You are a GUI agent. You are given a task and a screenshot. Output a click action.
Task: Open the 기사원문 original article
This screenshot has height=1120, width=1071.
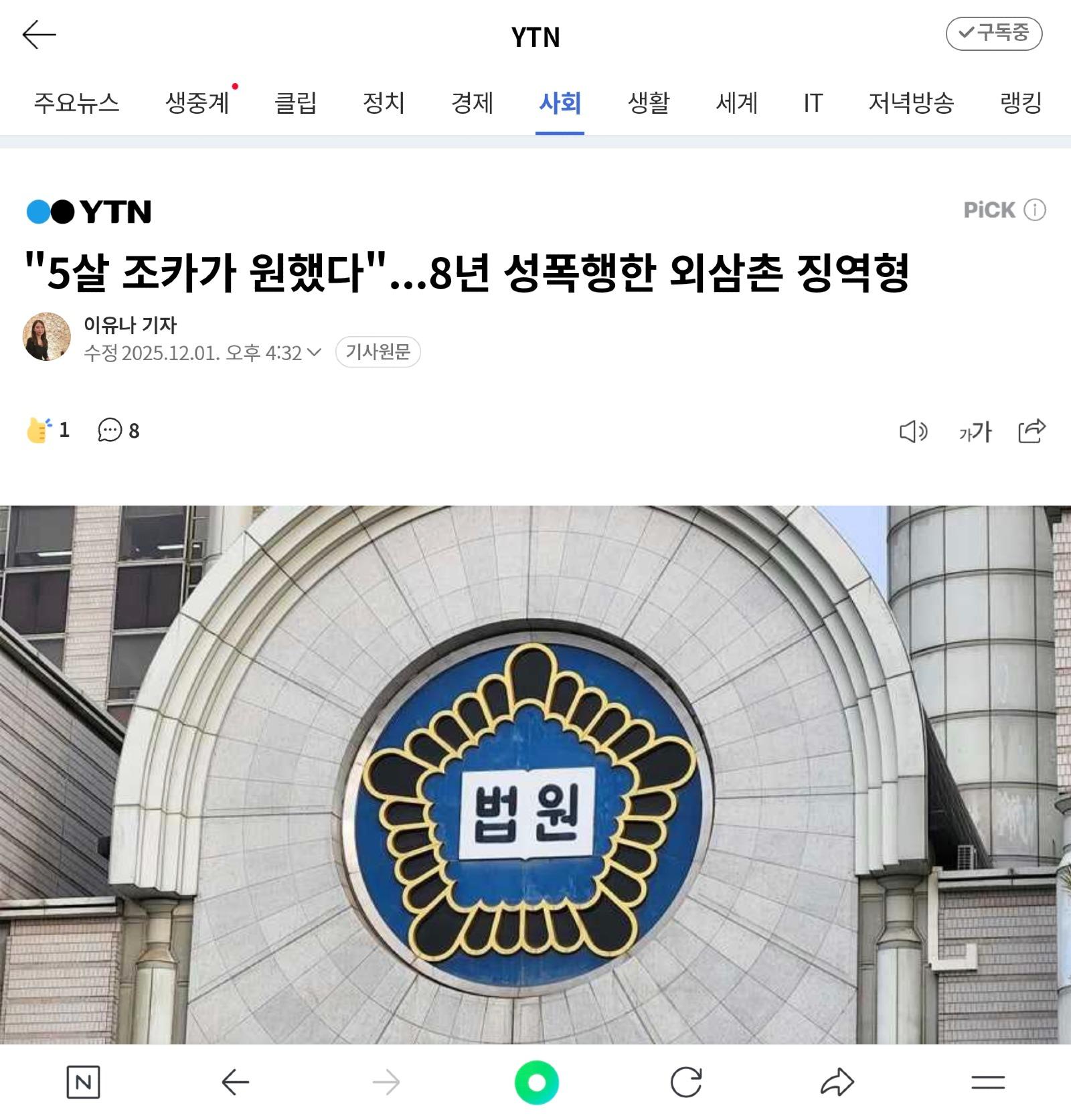[378, 352]
